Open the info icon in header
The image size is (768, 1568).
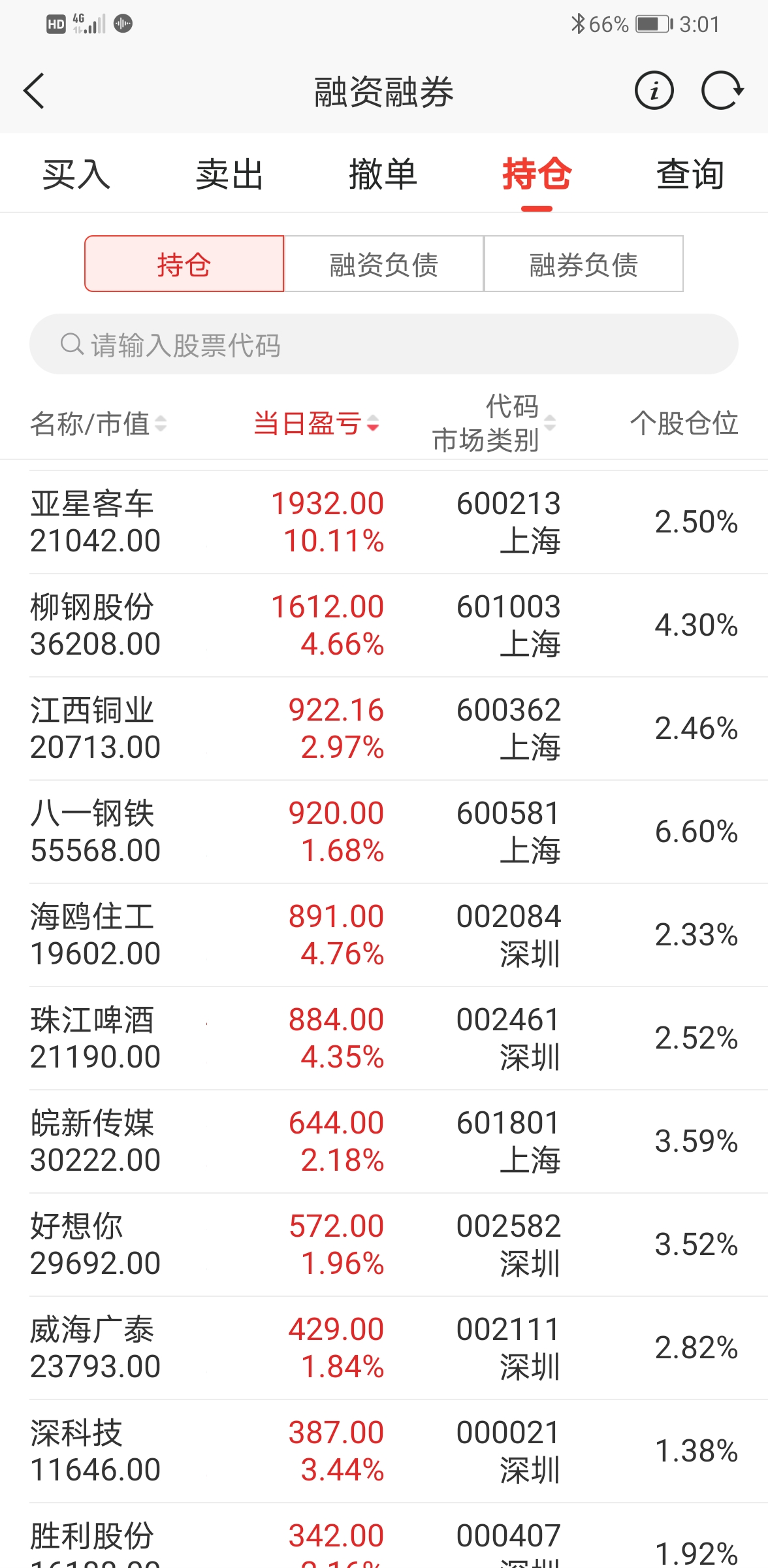[654, 91]
